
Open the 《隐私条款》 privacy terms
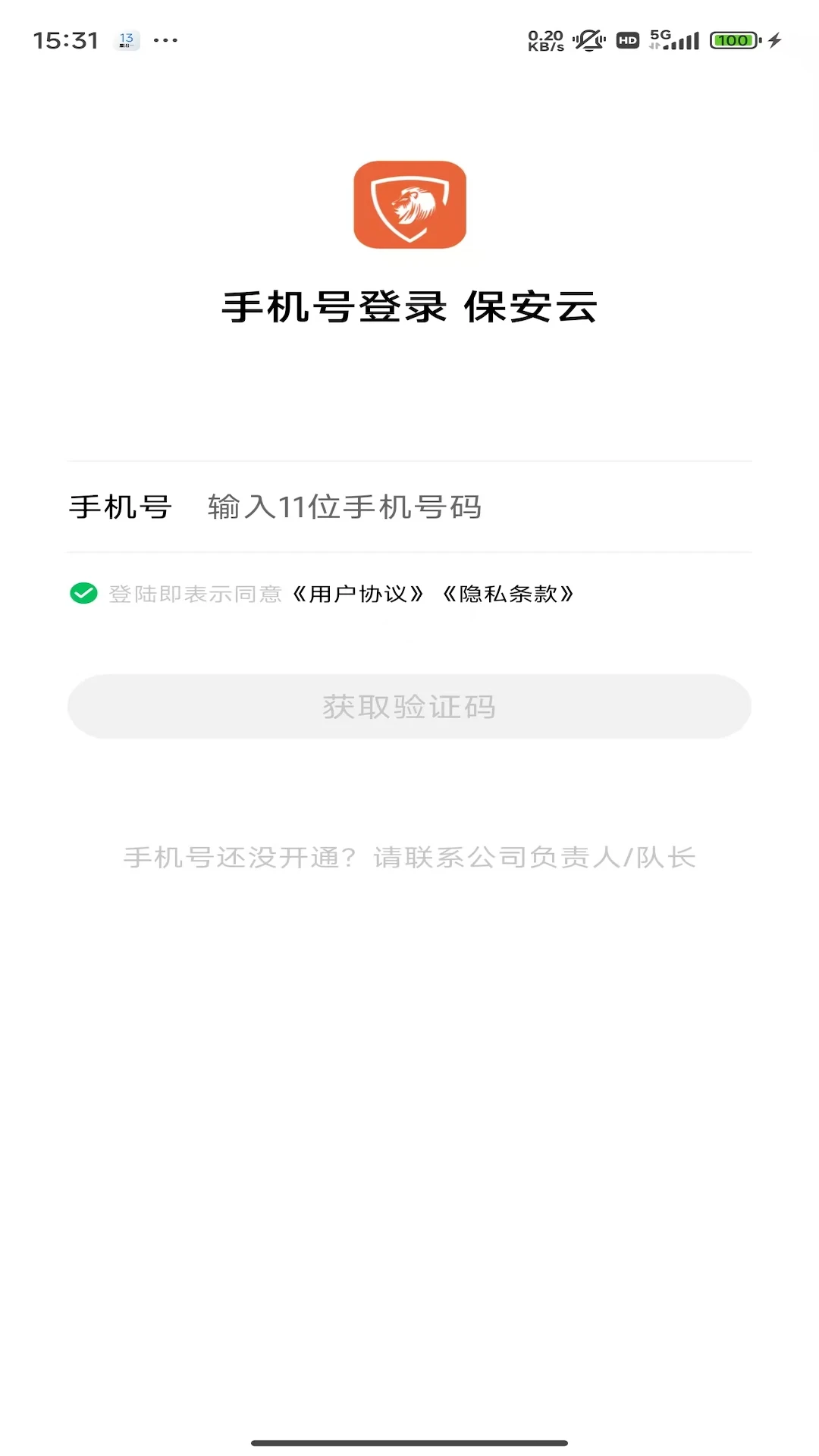[x=510, y=595]
